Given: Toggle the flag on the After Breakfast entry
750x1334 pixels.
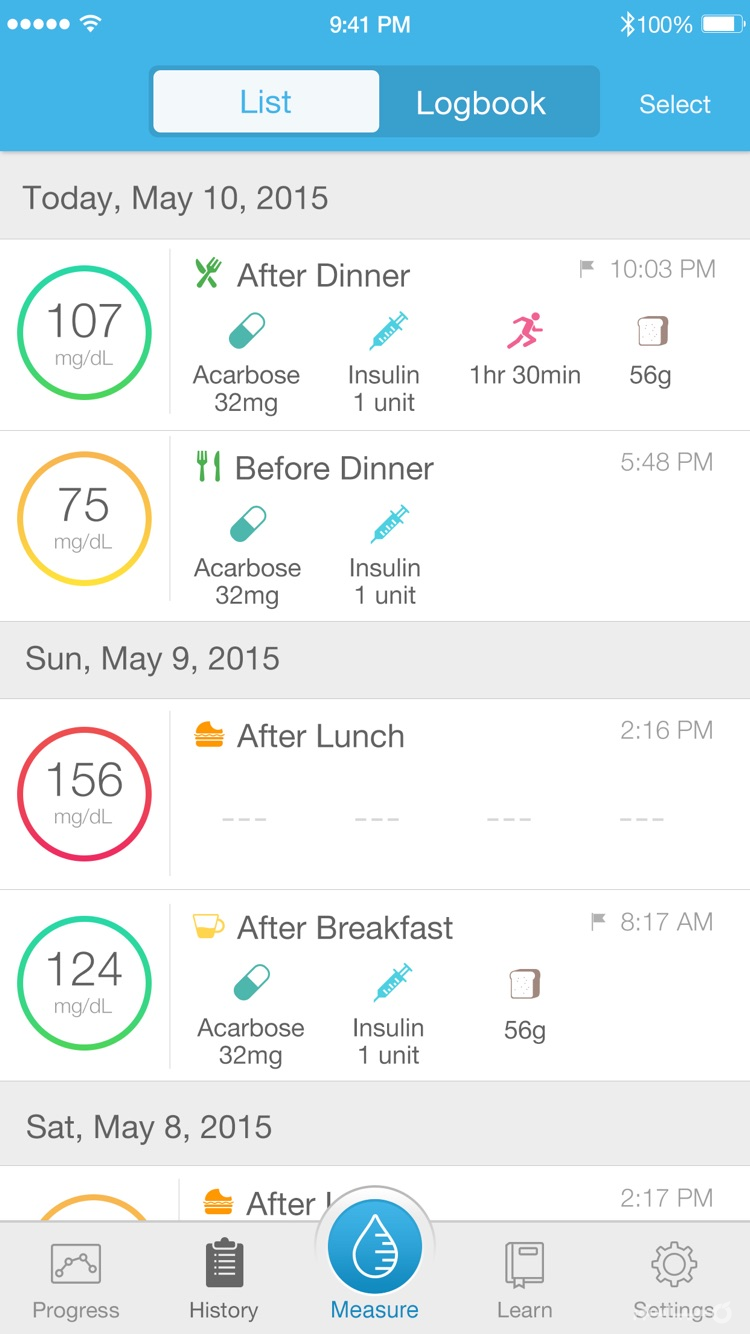Looking at the screenshot, I should [x=597, y=922].
